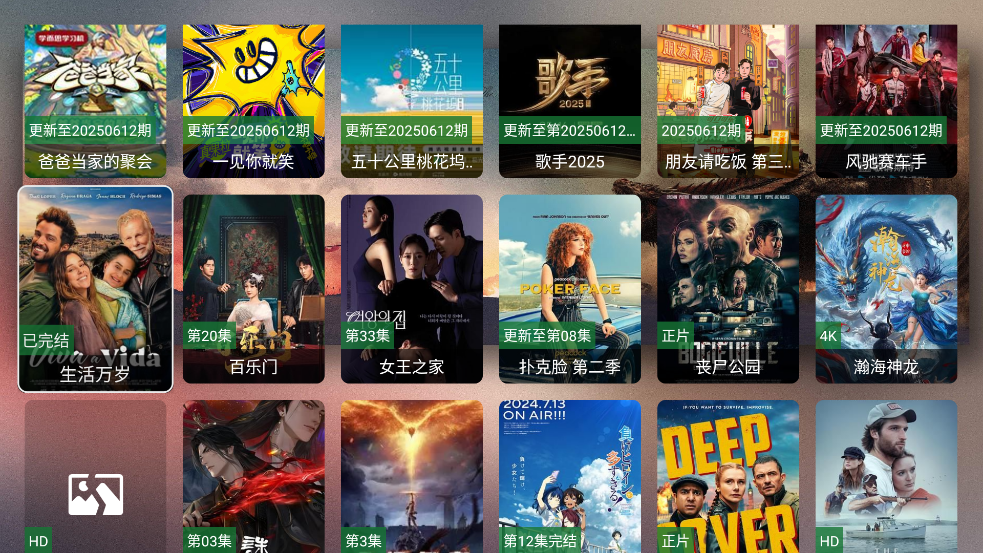The image size is (983, 553).
Task: Open 女王之家 series poster
Action: tap(411, 288)
